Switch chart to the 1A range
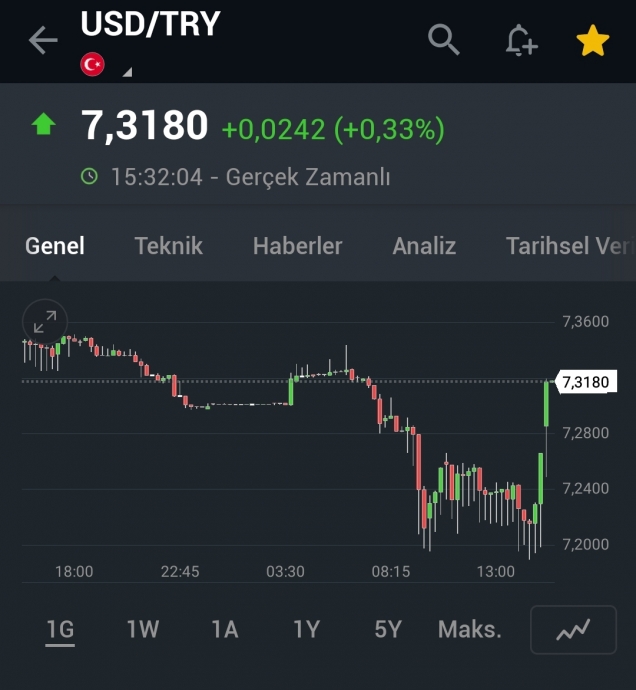This screenshot has width=636, height=690. click(x=224, y=630)
